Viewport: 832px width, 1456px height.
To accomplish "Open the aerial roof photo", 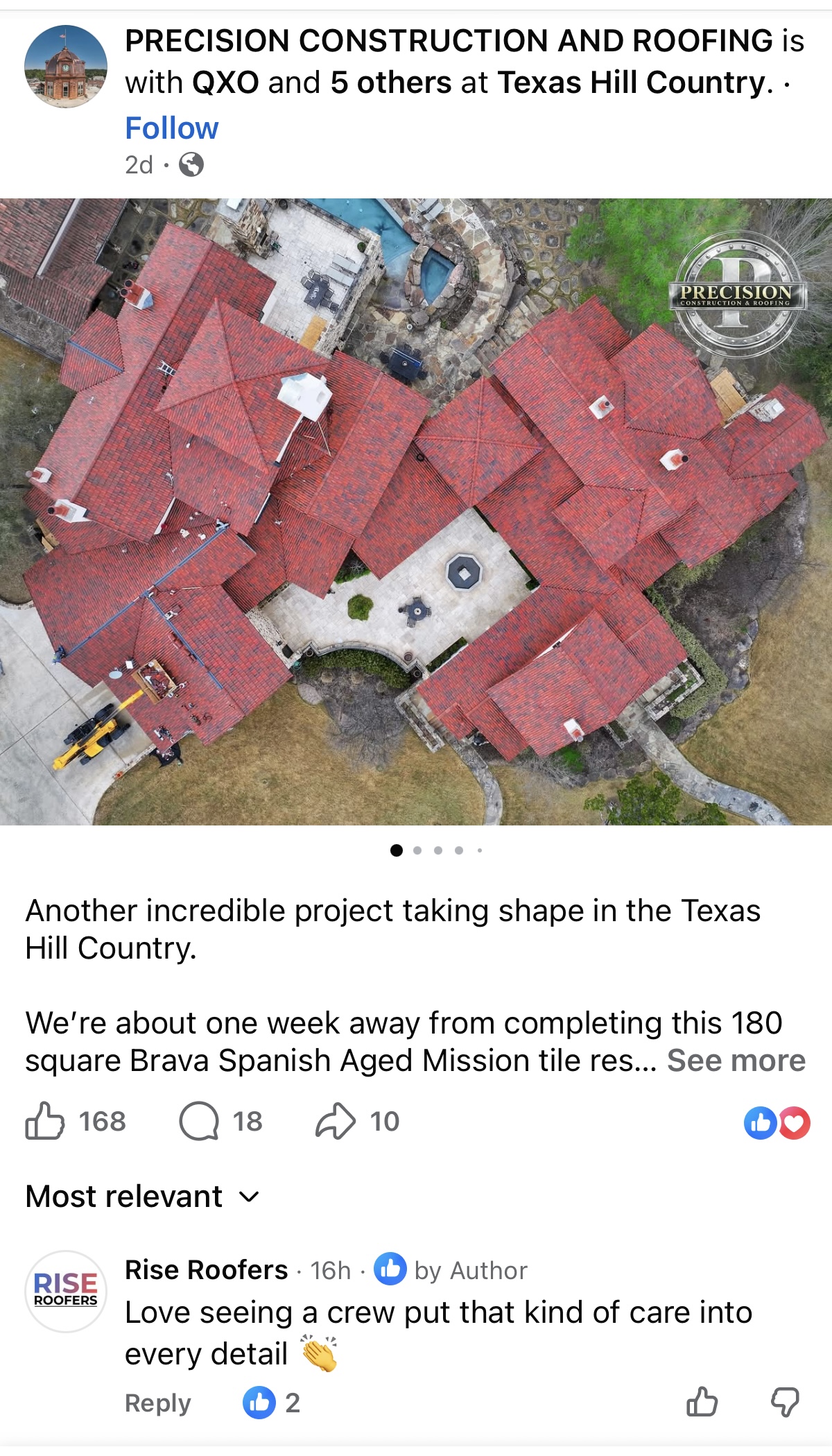I will click(x=416, y=512).
